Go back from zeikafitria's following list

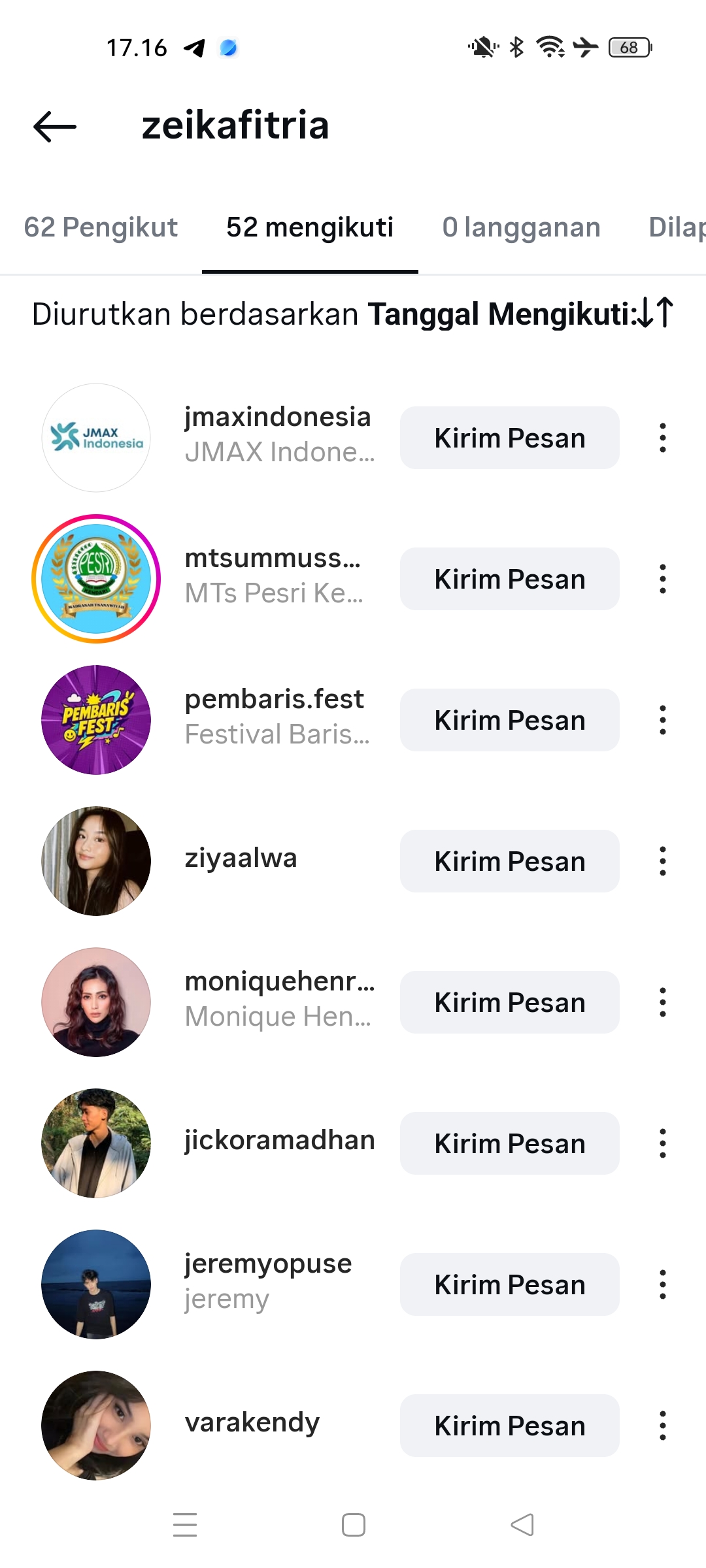coord(55,126)
